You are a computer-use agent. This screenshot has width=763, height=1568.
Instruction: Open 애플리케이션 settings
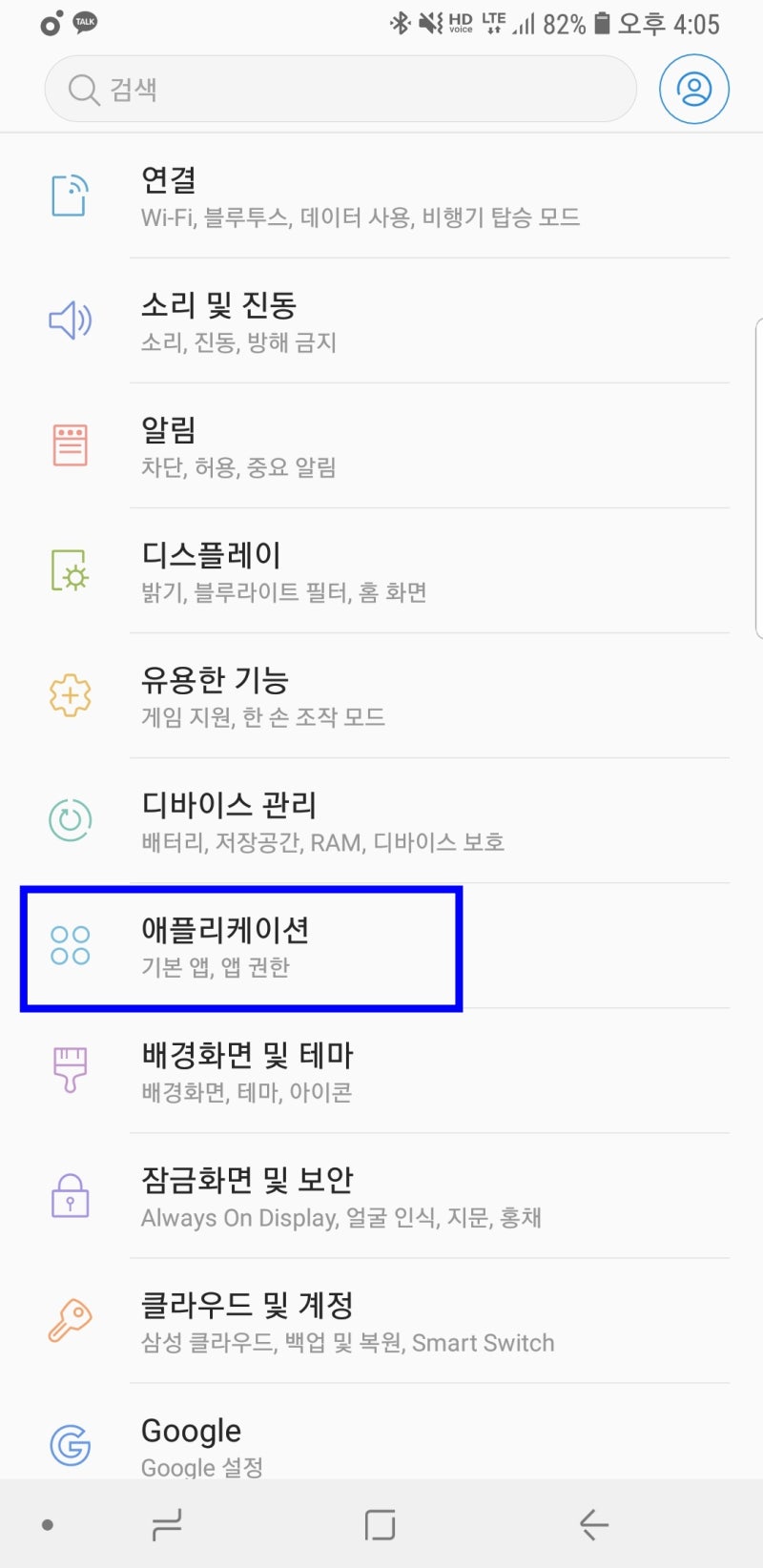[381, 945]
